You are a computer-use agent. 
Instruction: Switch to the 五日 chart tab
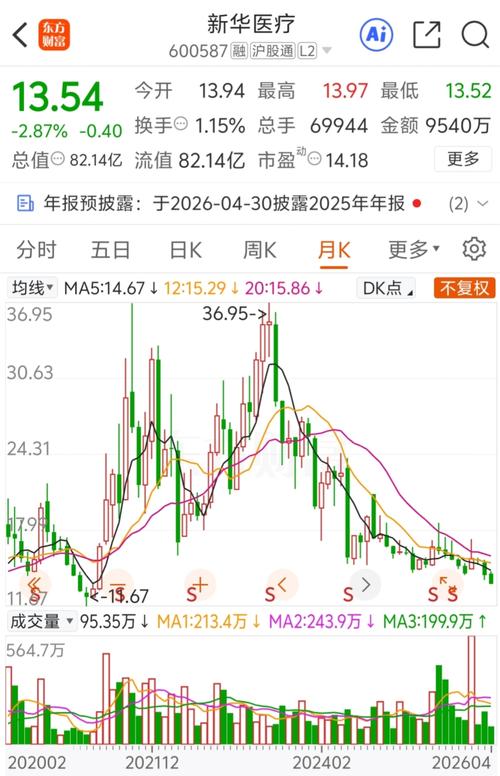pos(110,249)
